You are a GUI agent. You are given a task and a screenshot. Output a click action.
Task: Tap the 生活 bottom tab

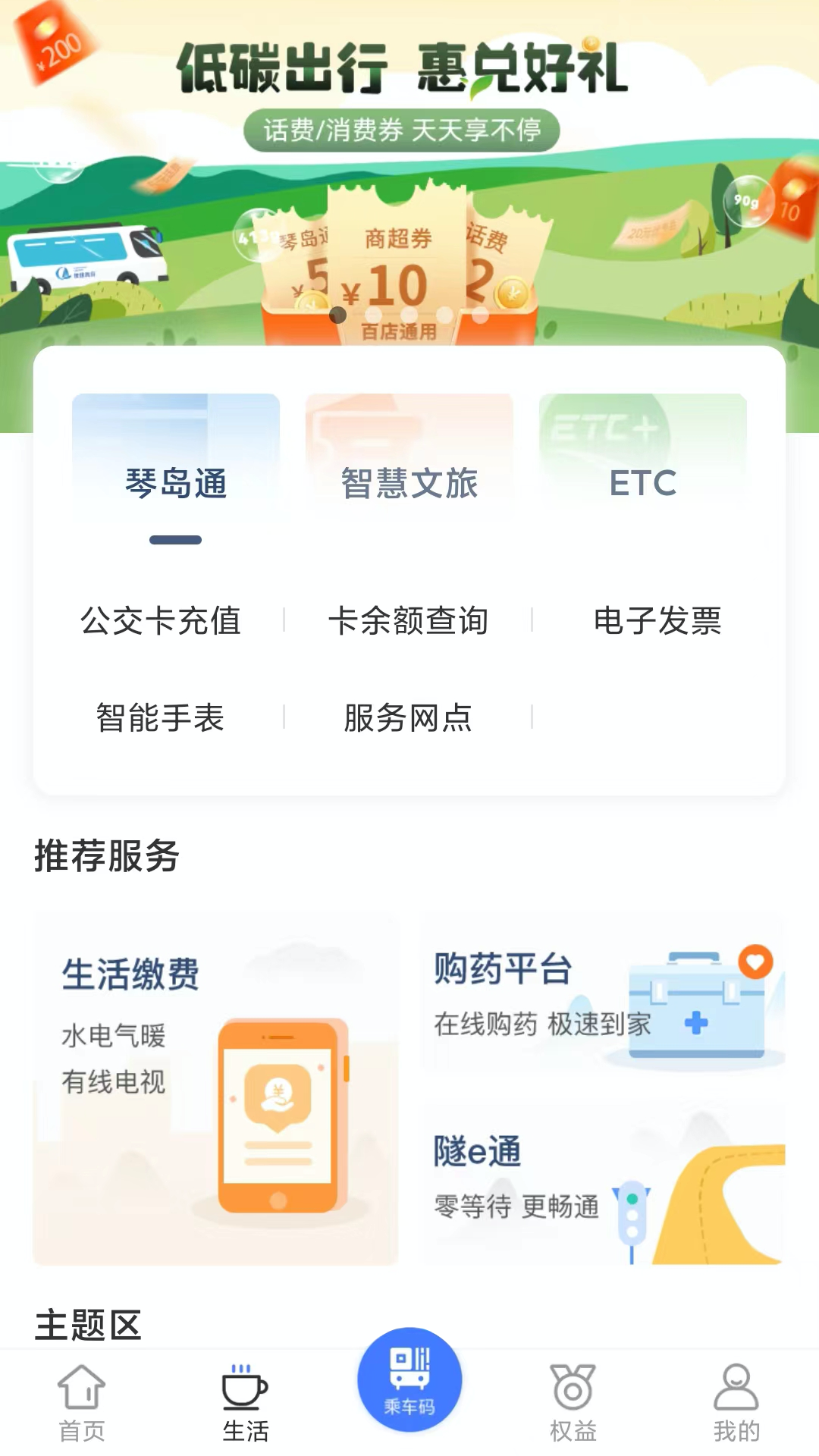click(246, 1402)
